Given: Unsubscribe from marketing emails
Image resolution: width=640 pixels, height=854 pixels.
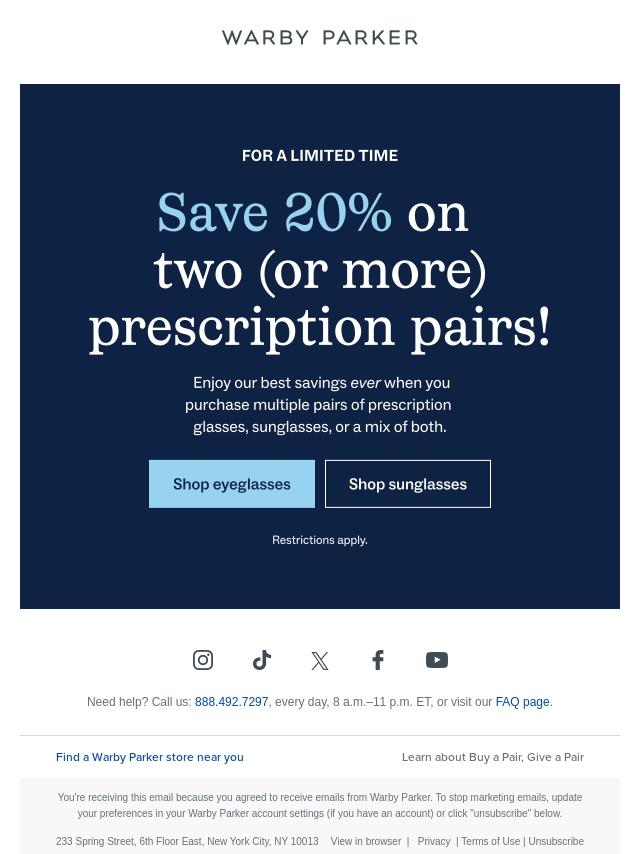Looking at the screenshot, I should [x=556, y=841].
